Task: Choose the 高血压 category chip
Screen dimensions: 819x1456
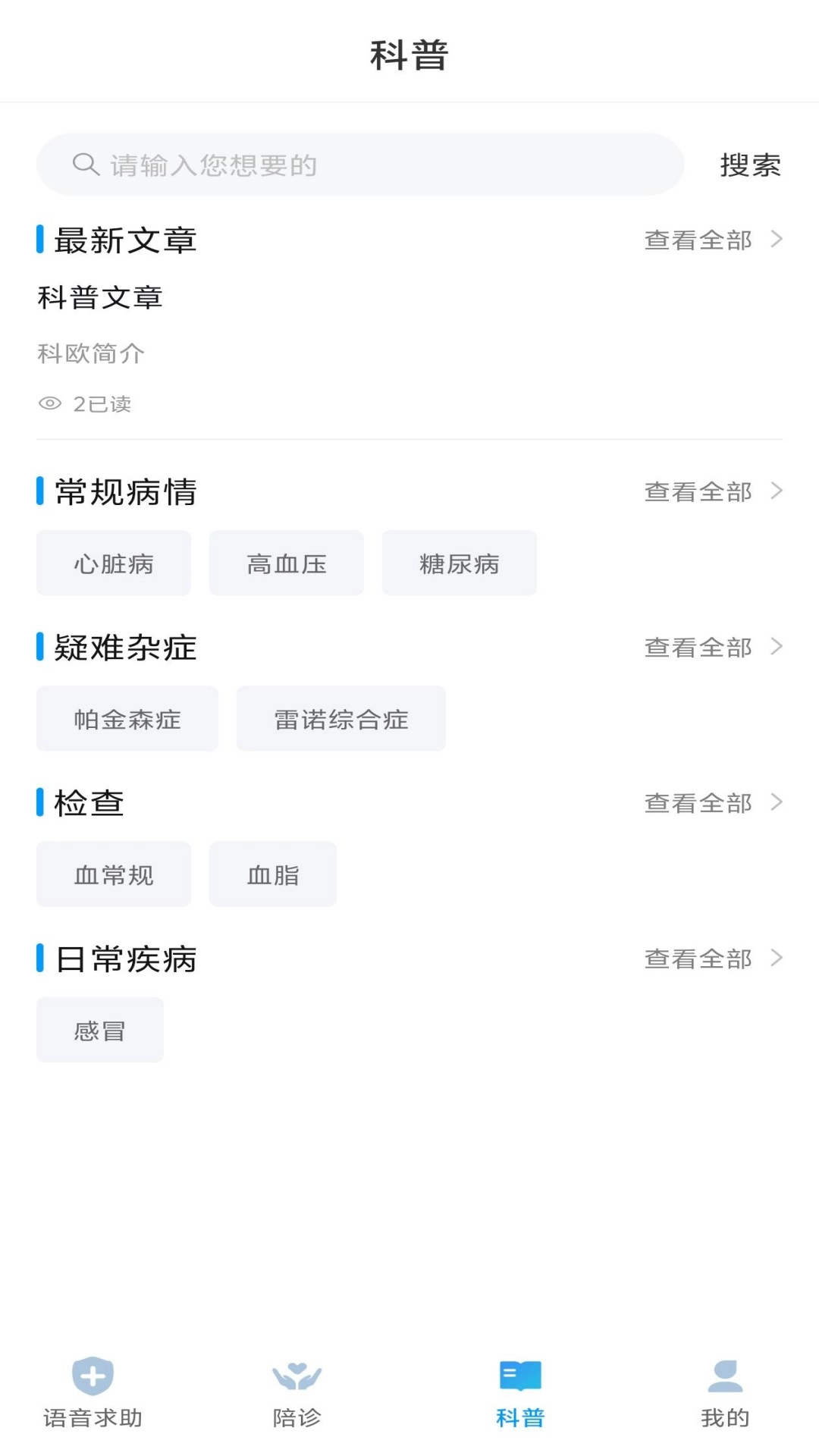Action: click(286, 563)
